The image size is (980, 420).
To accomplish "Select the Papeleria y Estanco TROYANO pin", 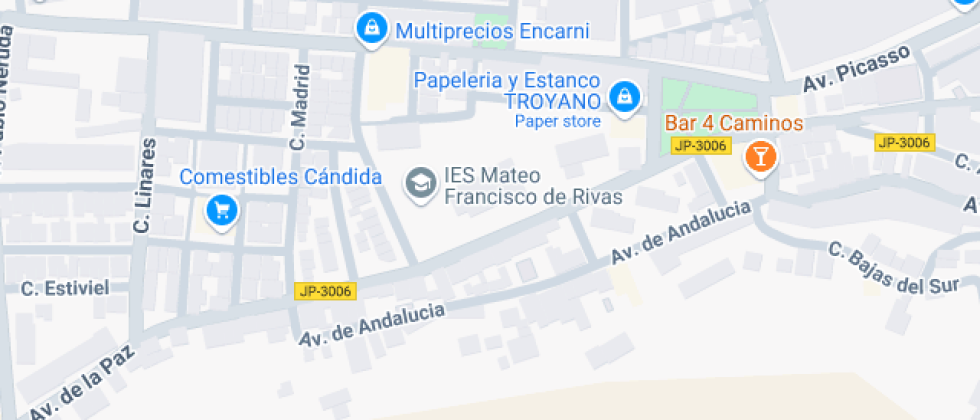I will pos(623,99).
